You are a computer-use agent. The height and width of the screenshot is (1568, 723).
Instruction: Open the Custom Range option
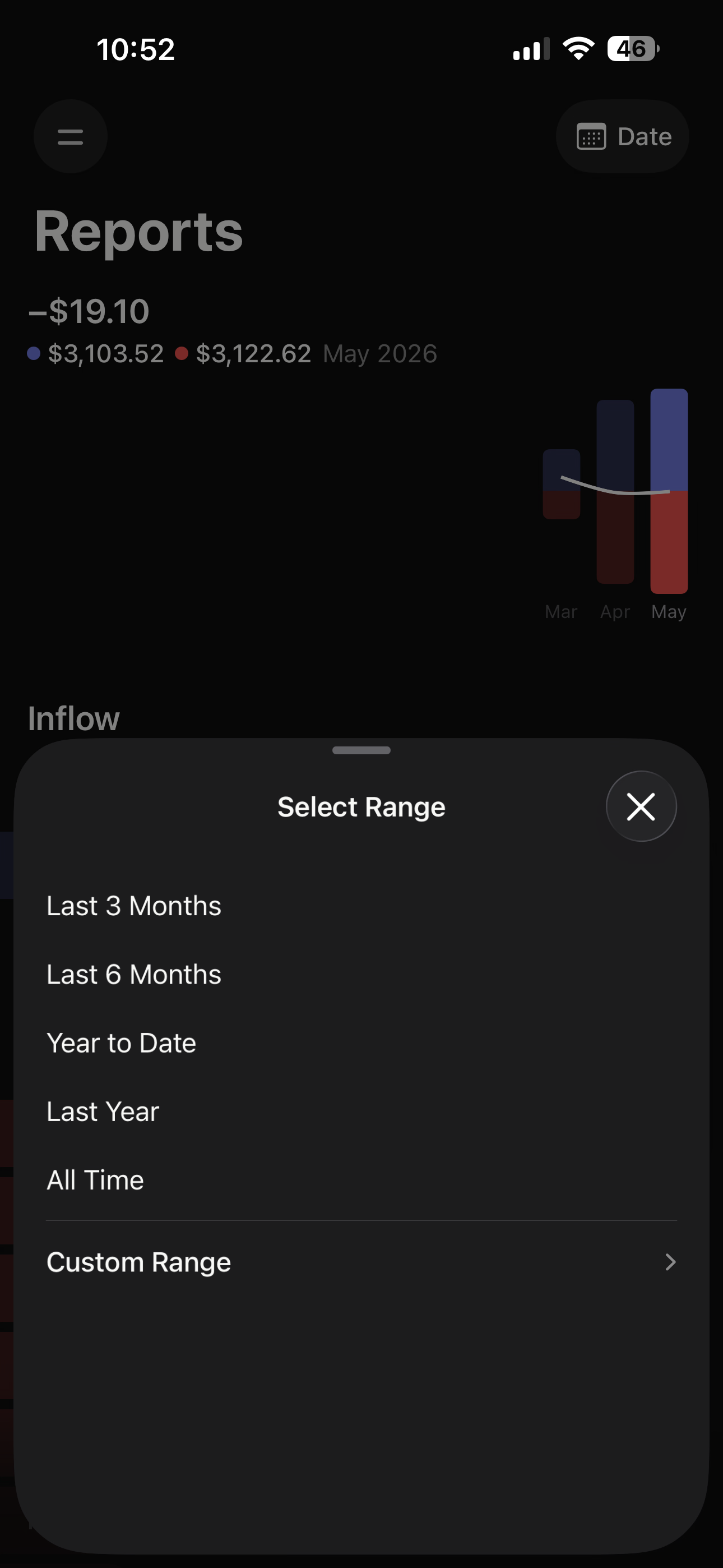[x=361, y=1262]
